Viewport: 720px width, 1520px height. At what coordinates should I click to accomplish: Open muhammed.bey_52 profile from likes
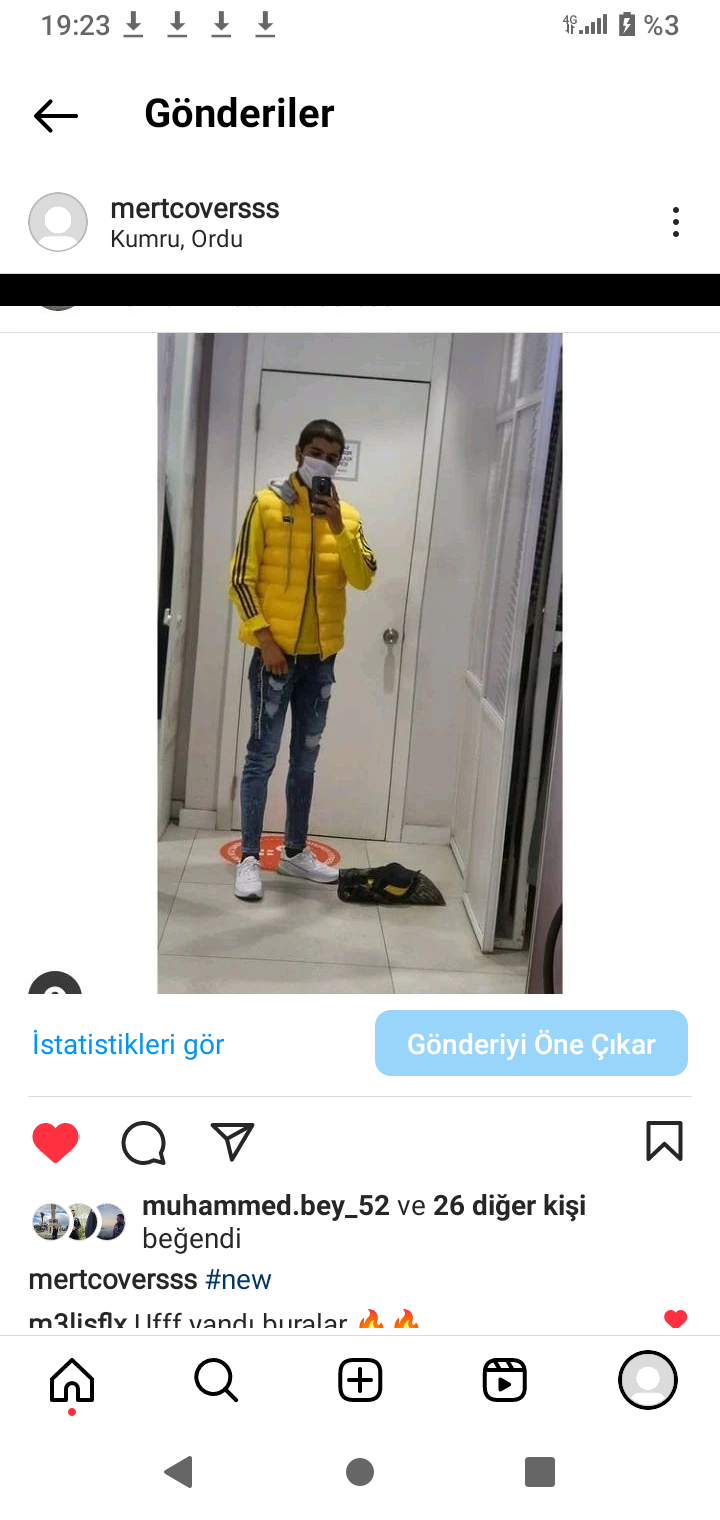[266, 1206]
